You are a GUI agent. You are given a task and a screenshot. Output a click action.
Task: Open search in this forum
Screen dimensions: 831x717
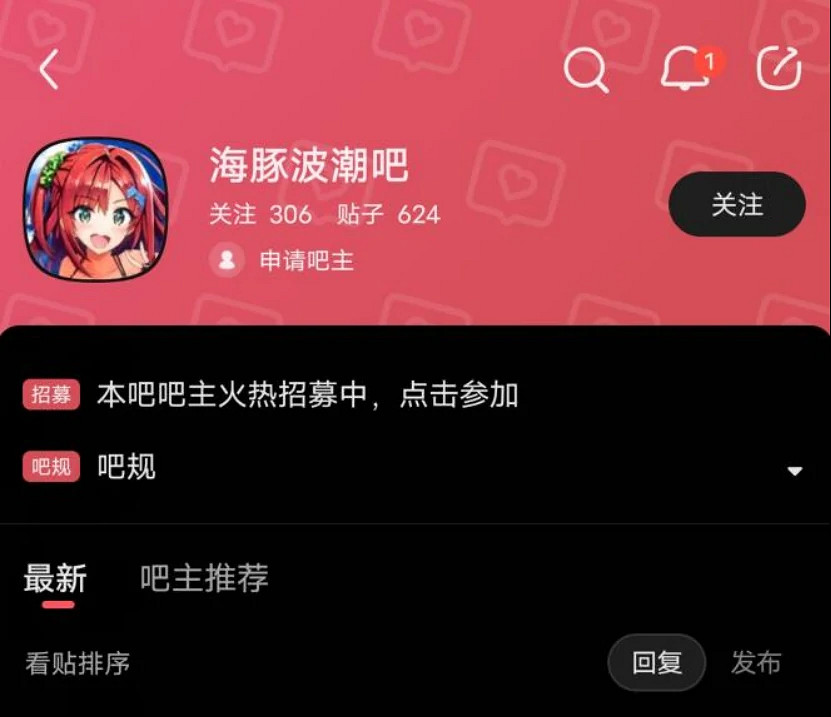[585, 69]
